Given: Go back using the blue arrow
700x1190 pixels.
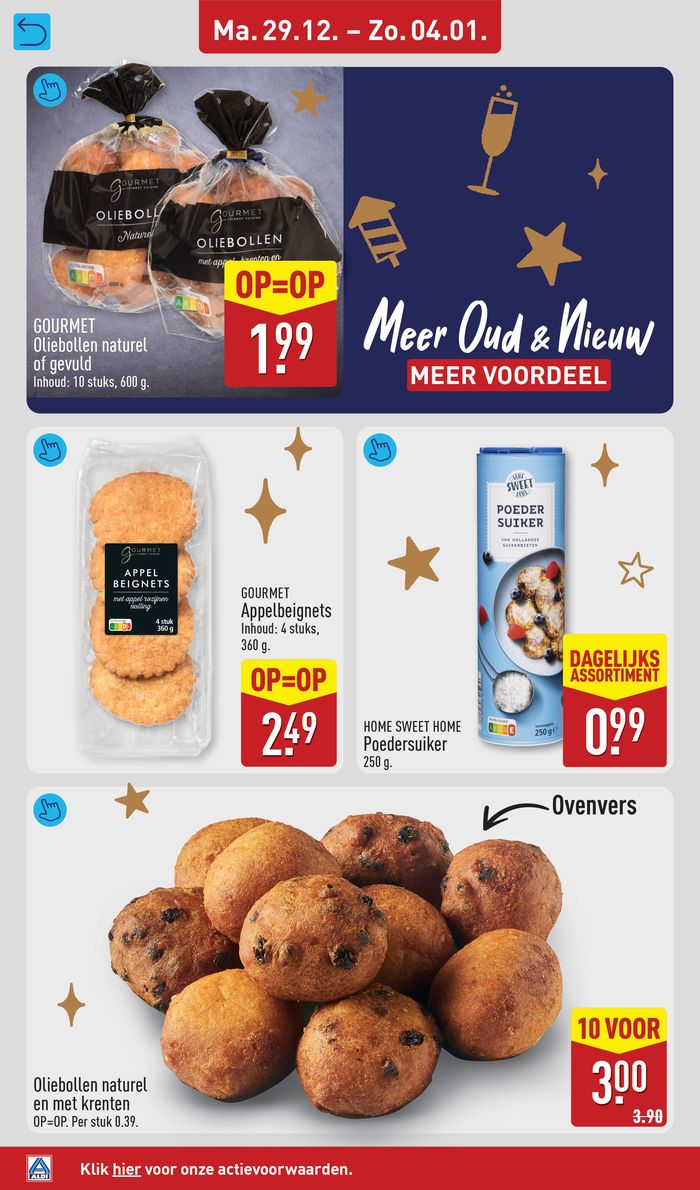Looking at the screenshot, I should point(31,33).
